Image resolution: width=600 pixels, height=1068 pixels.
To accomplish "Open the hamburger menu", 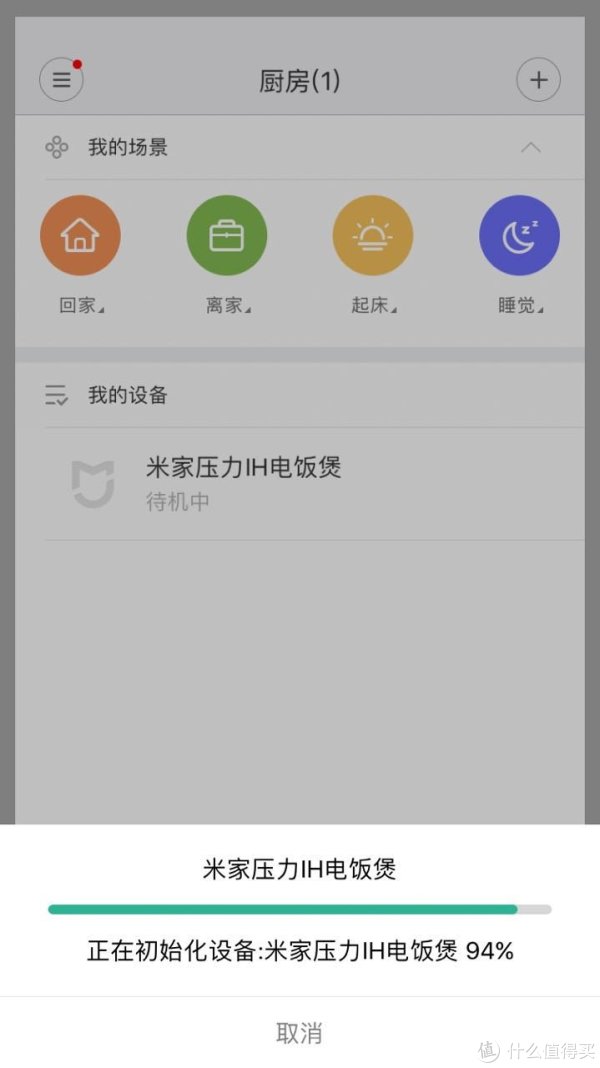I will click(61, 80).
